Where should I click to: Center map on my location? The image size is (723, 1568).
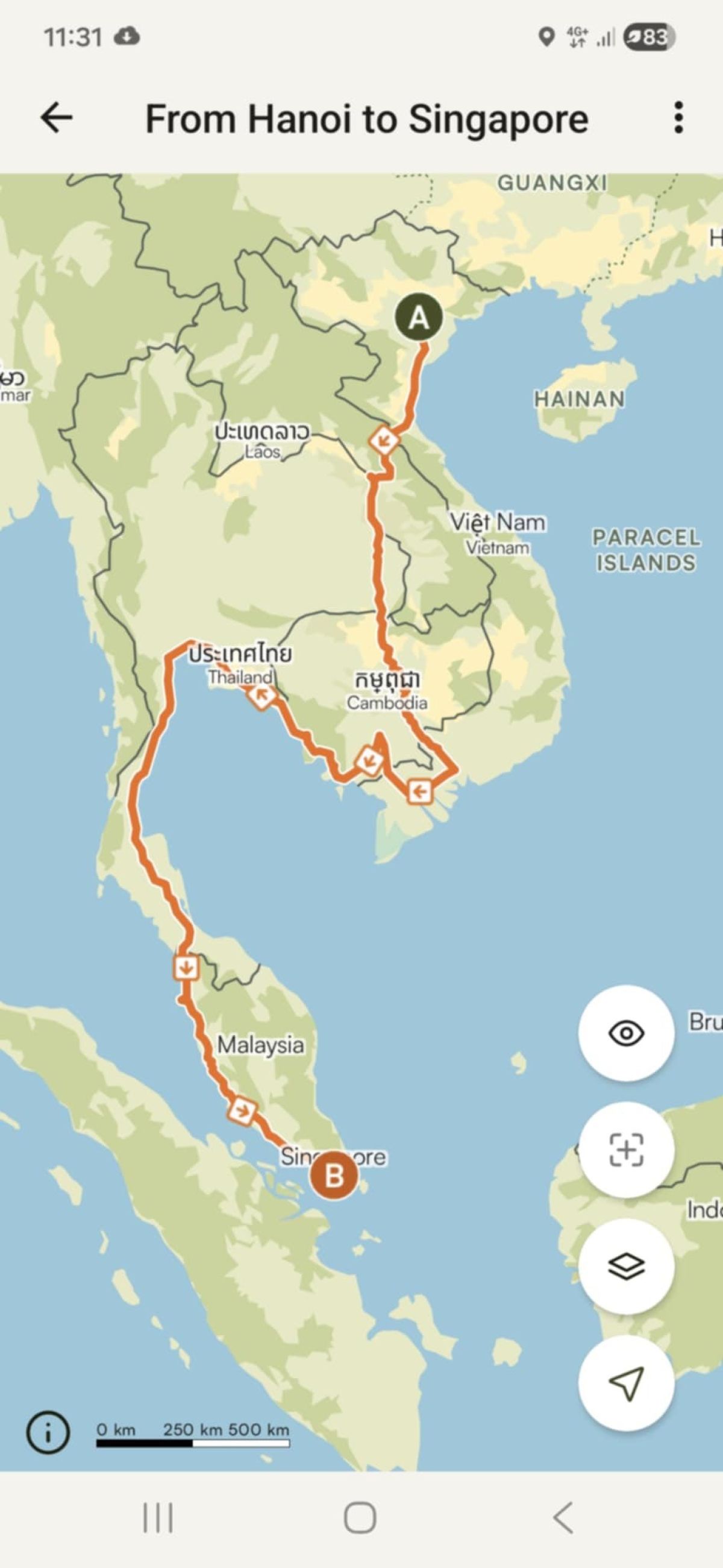(x=625, y=1384)
